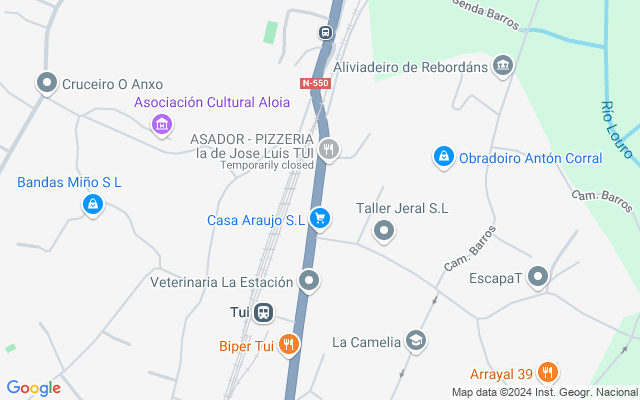
Task: Tap the bus stop icon on N-550
Action: pyautogui.click(x=325, y=33)
